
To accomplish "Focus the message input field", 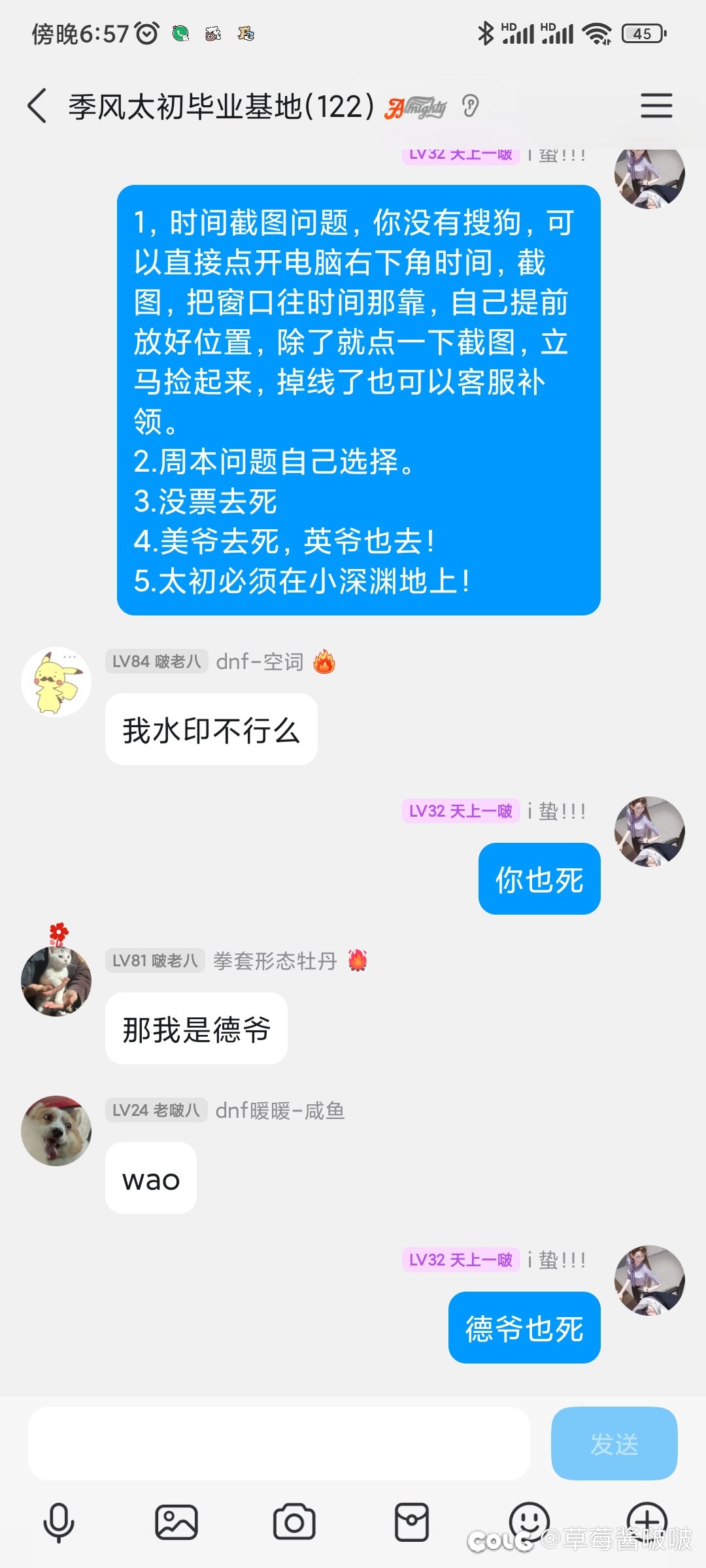I will 278,1443.
